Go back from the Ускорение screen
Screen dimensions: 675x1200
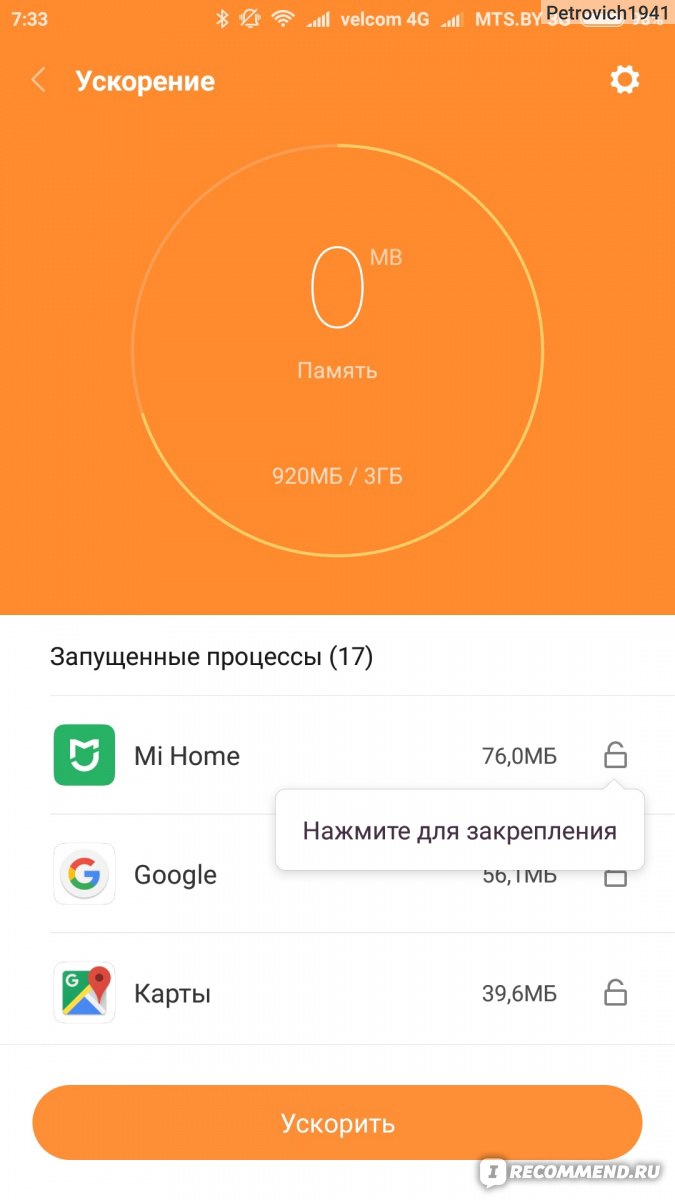tap(38, 81)
